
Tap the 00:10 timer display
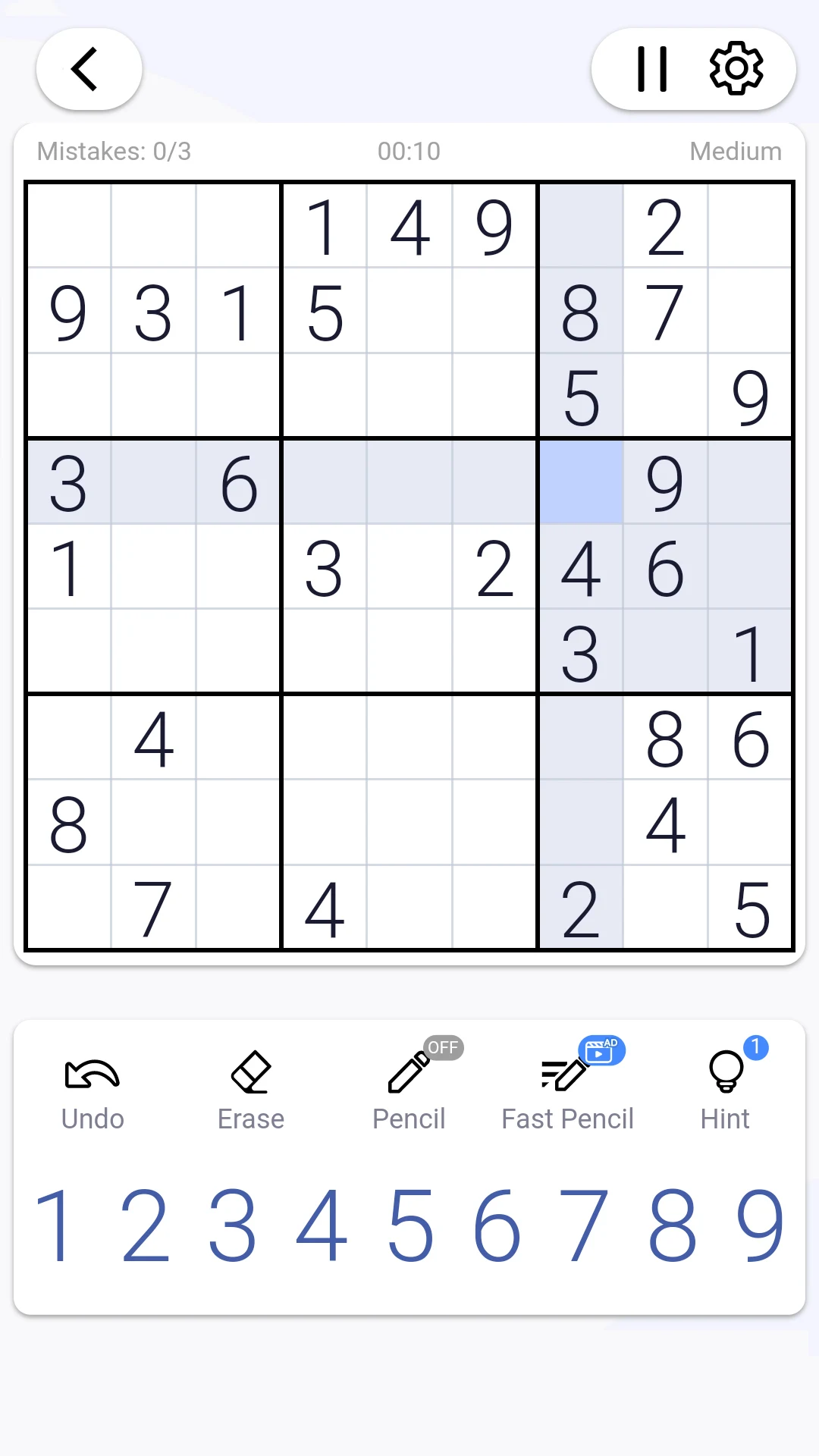409,151
